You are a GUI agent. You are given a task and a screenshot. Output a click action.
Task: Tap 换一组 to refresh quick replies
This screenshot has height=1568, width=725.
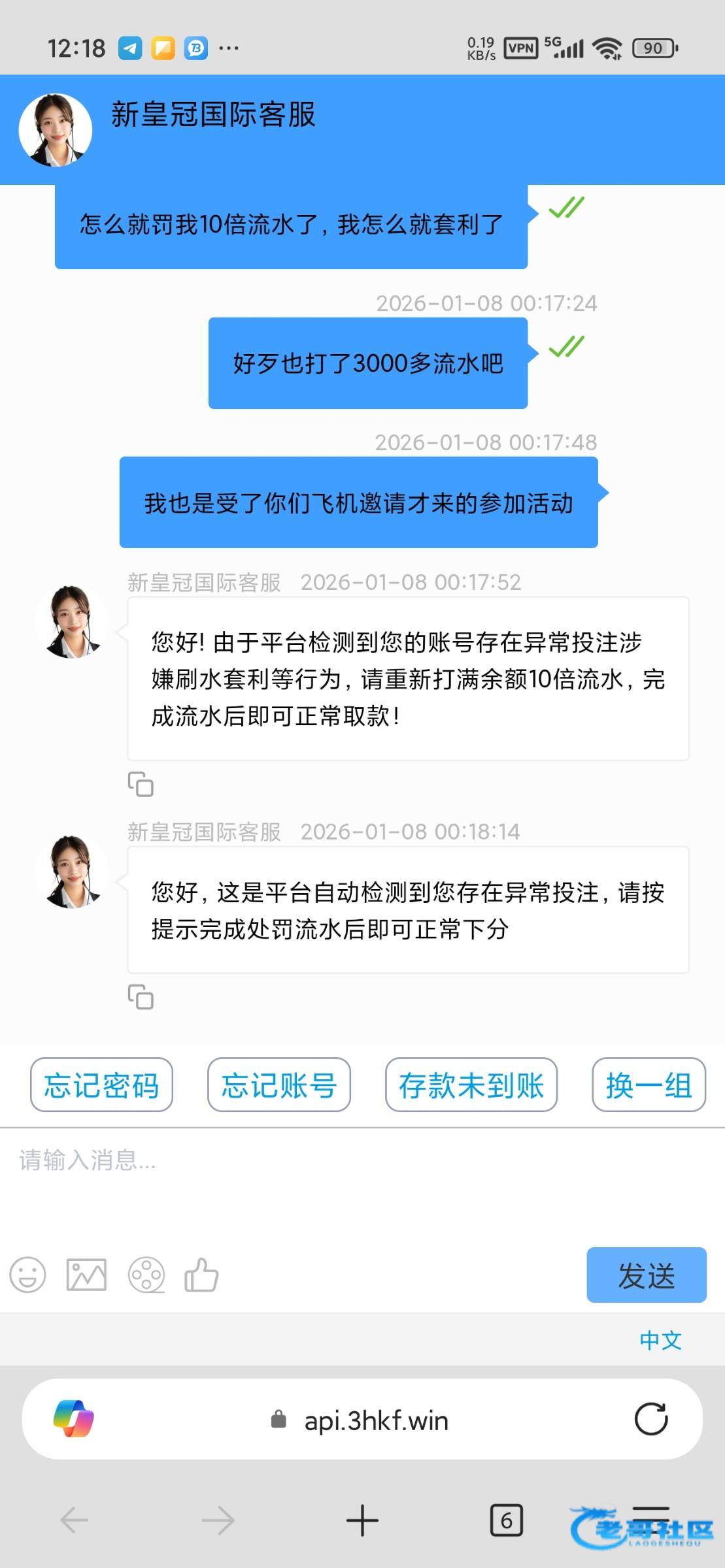(x=649, y=1085)
